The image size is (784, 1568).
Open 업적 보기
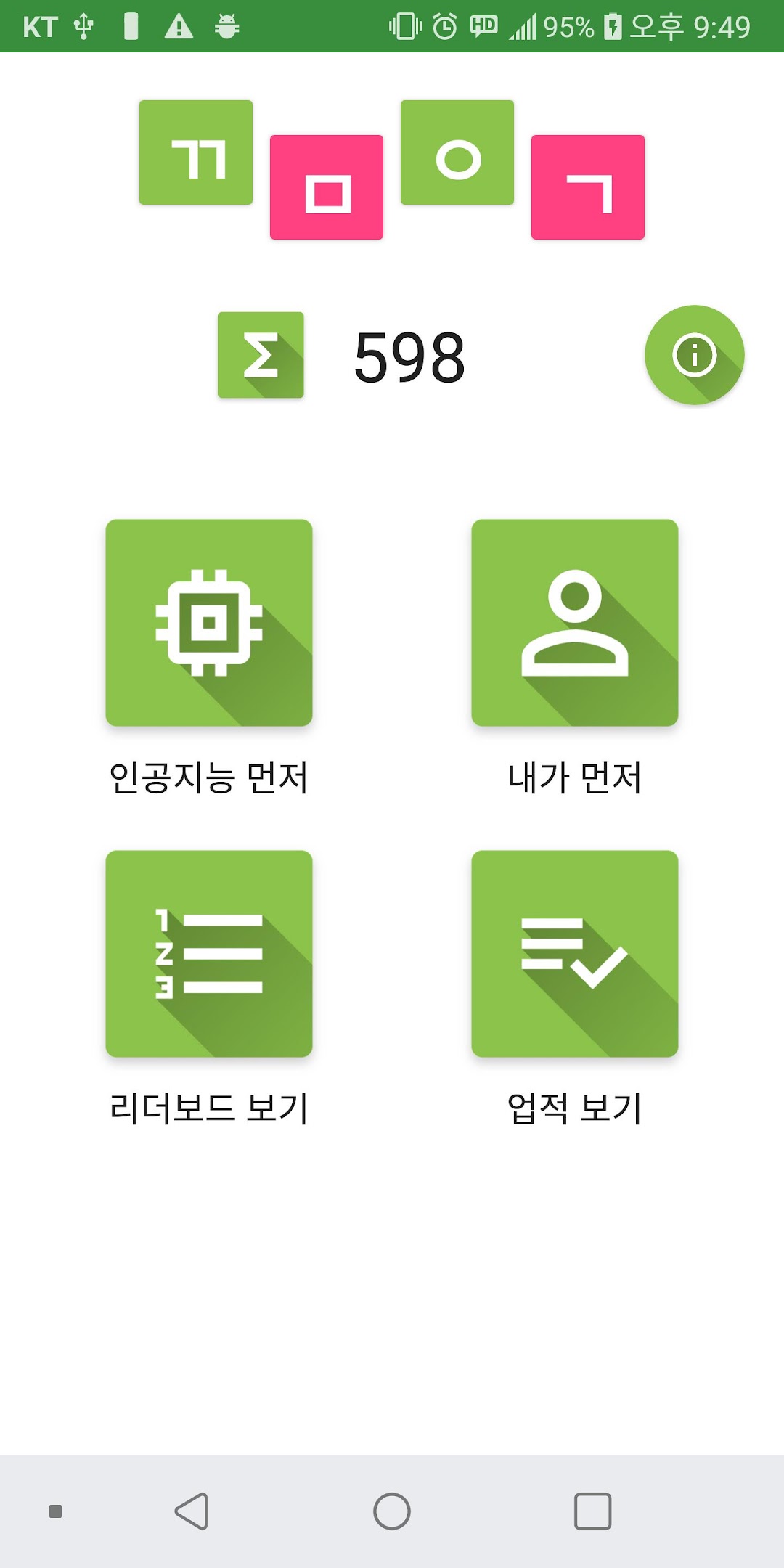coord(574,953)
